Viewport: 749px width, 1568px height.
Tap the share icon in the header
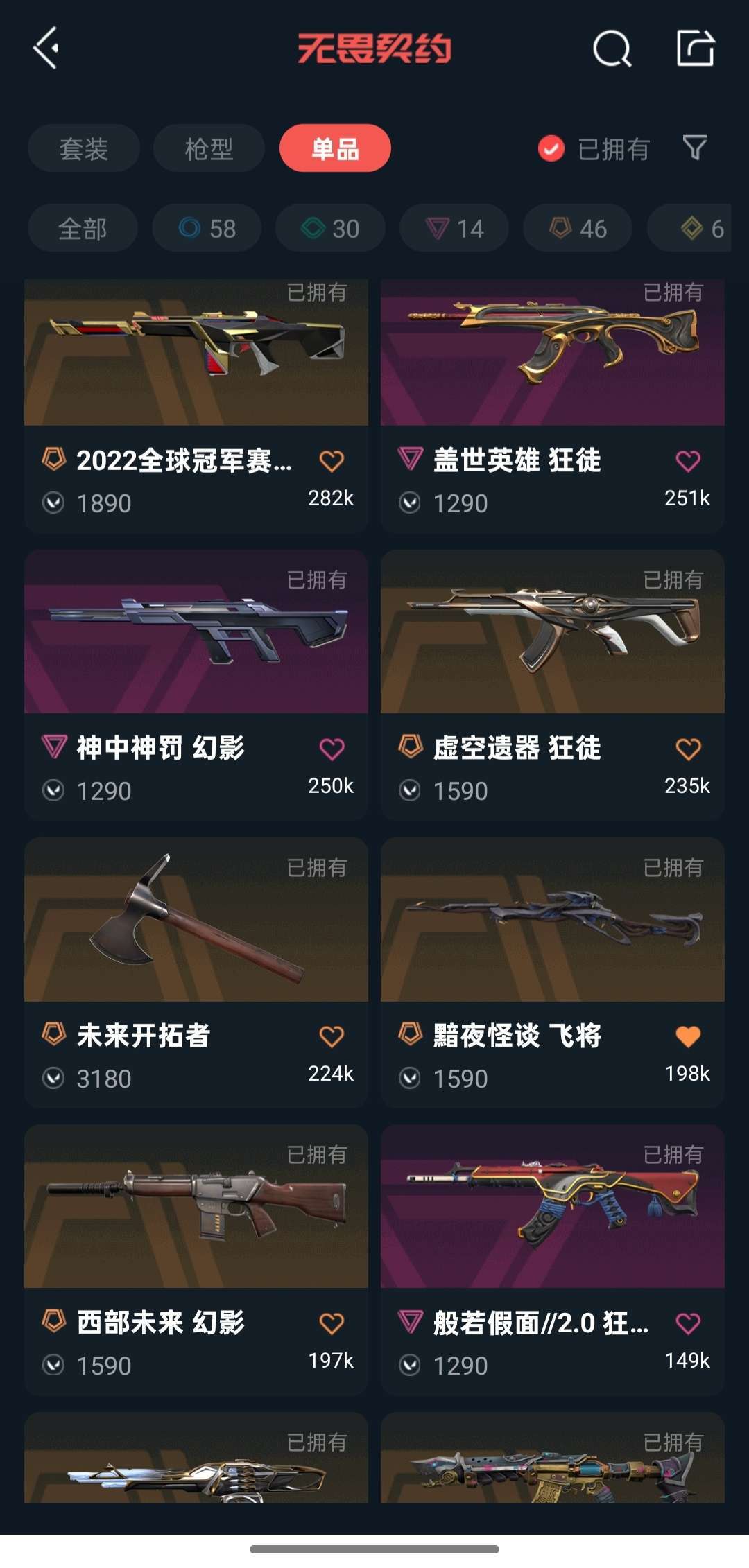pyautogui.click(x=695, y=49)
